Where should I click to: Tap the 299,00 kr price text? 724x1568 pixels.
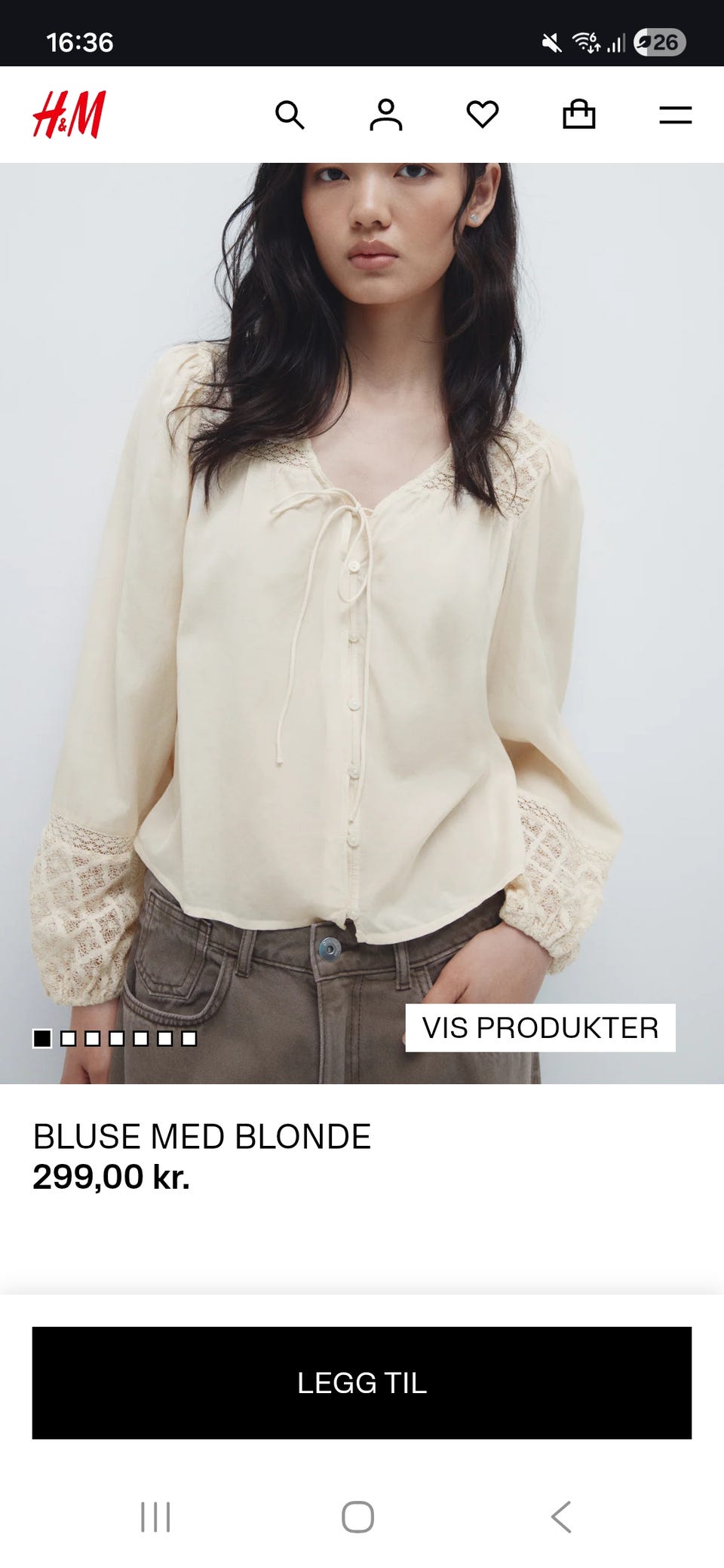click(x=112, y=1180)
